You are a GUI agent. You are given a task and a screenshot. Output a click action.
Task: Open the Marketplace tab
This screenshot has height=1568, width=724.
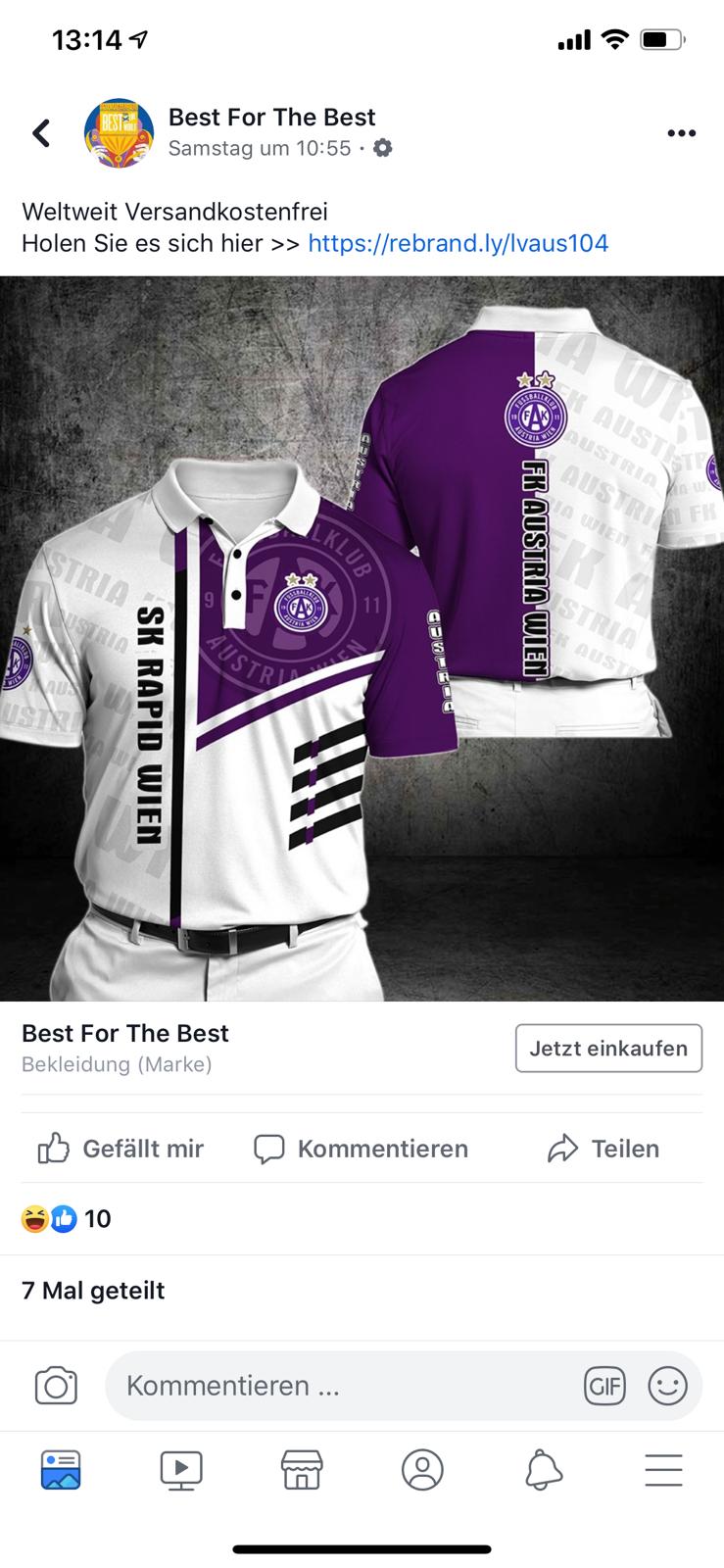[302, 1470]
